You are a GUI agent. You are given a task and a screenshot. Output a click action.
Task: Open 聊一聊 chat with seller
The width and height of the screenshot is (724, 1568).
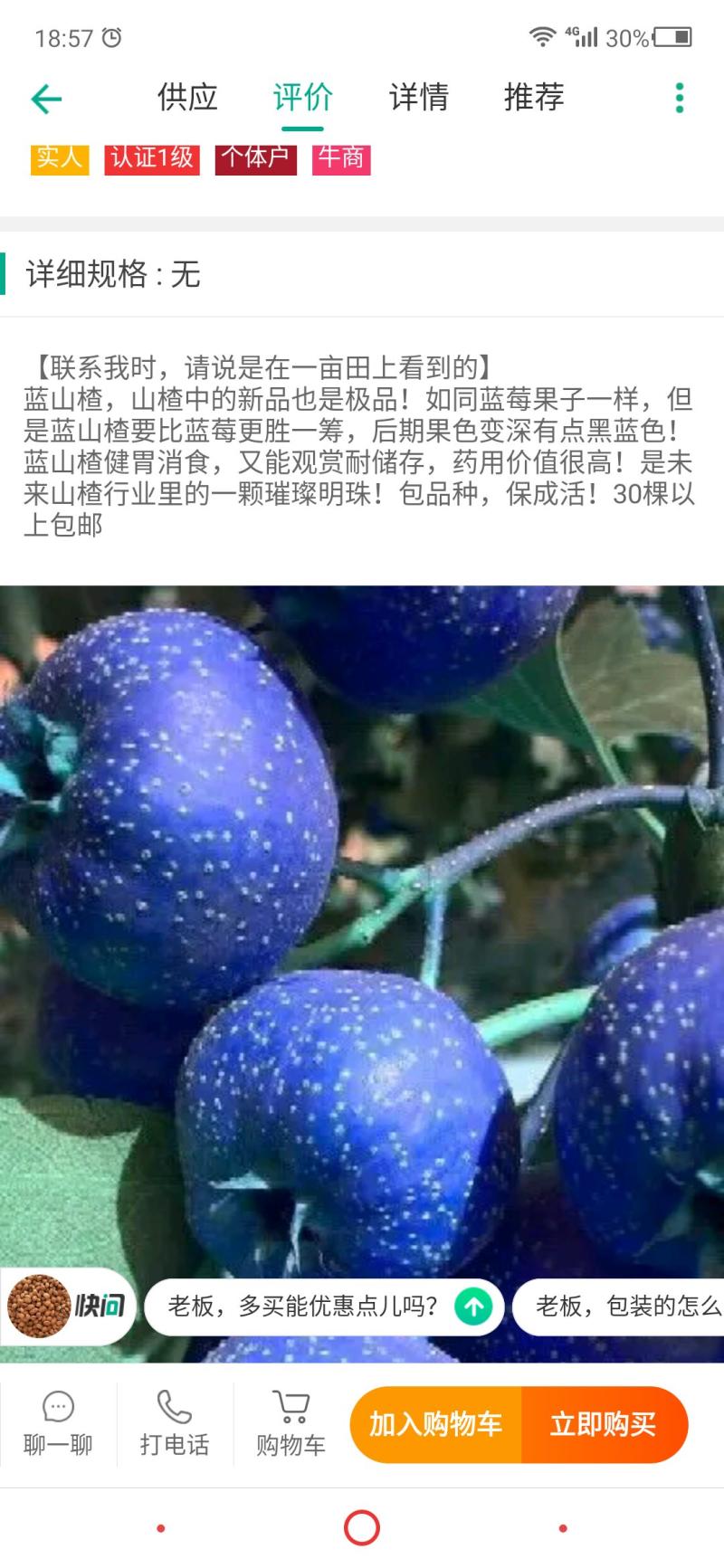pos(58,1423)
